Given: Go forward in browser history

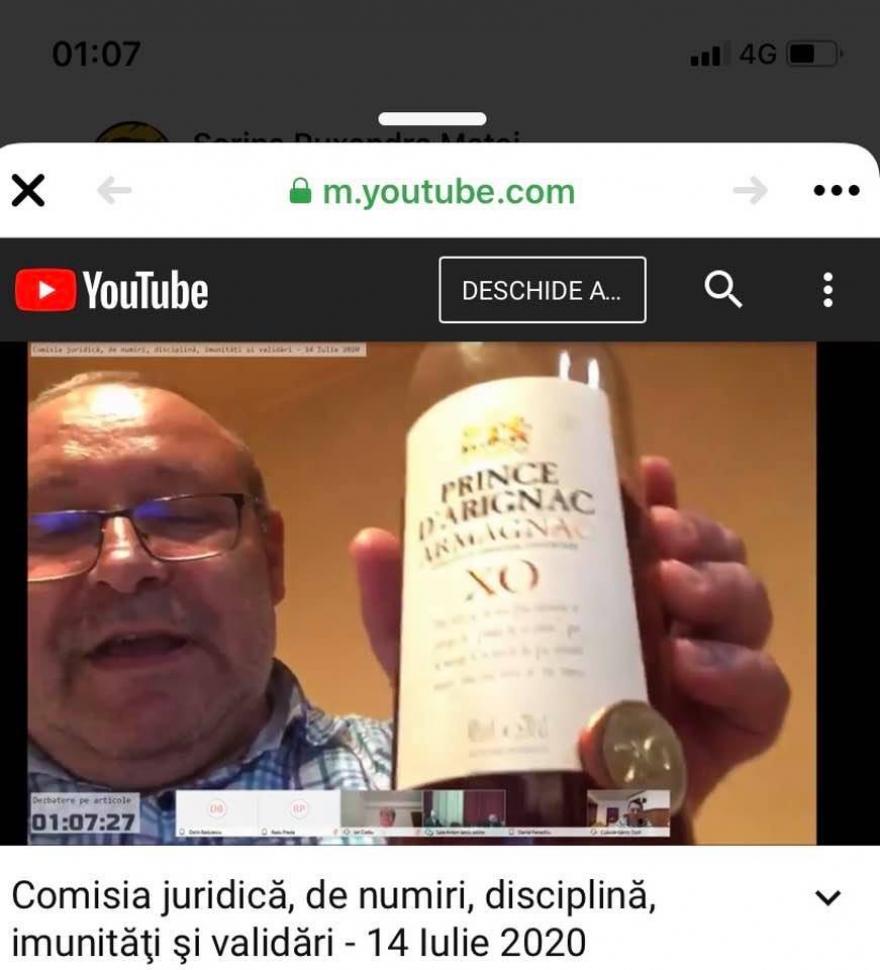Looking at the screenshot, I should pyautogui.click(x=749, y=190).
